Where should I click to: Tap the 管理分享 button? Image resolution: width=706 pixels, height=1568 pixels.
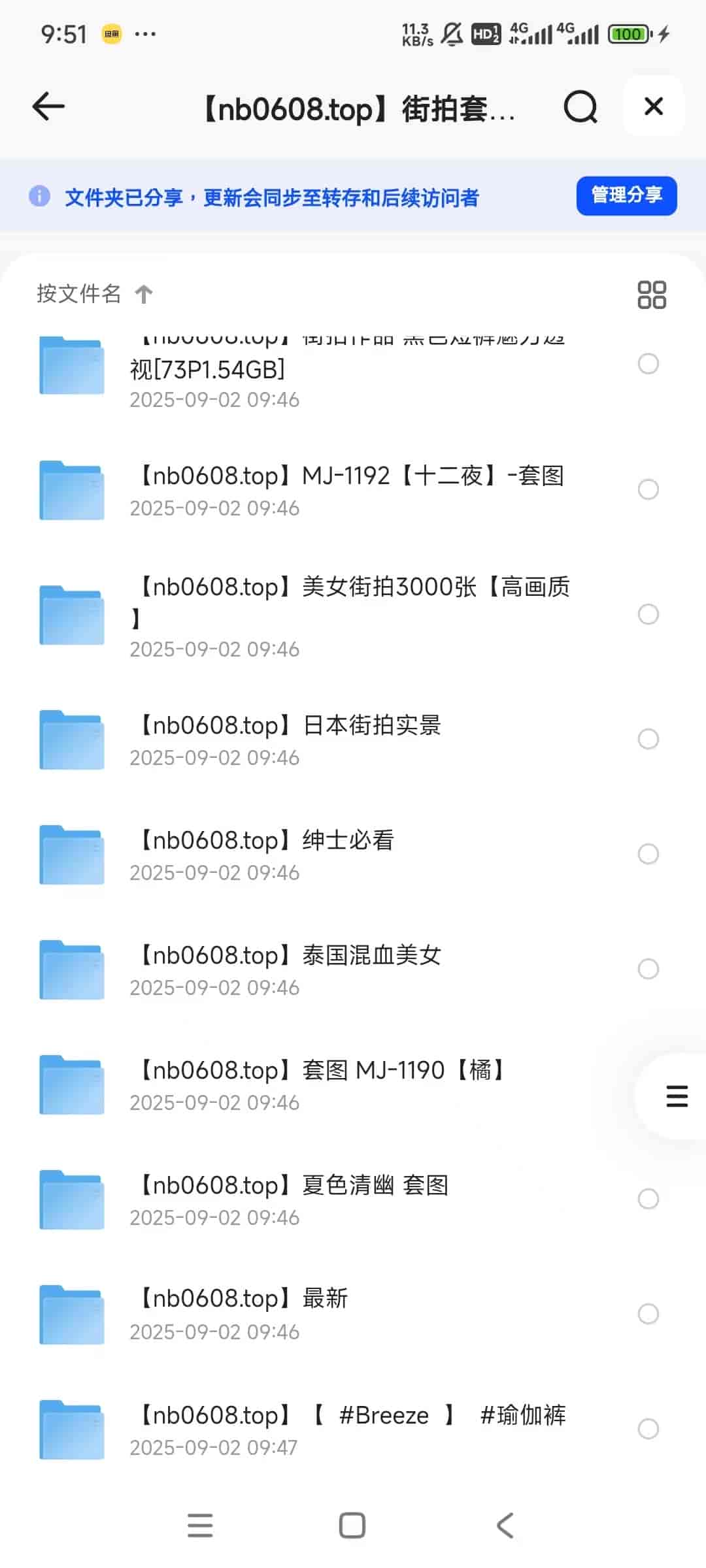click(626, 195)
